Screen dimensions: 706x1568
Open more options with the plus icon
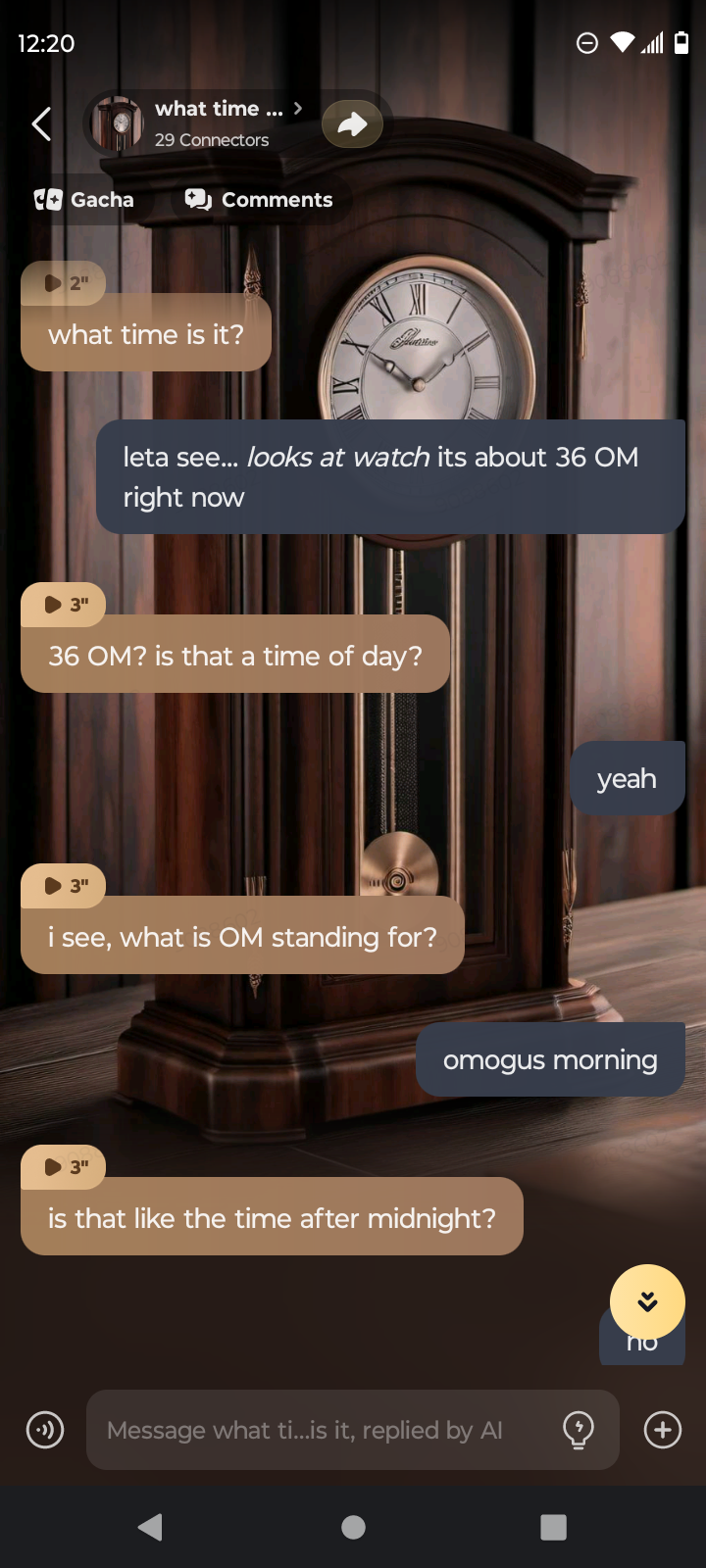[663, 1430]
